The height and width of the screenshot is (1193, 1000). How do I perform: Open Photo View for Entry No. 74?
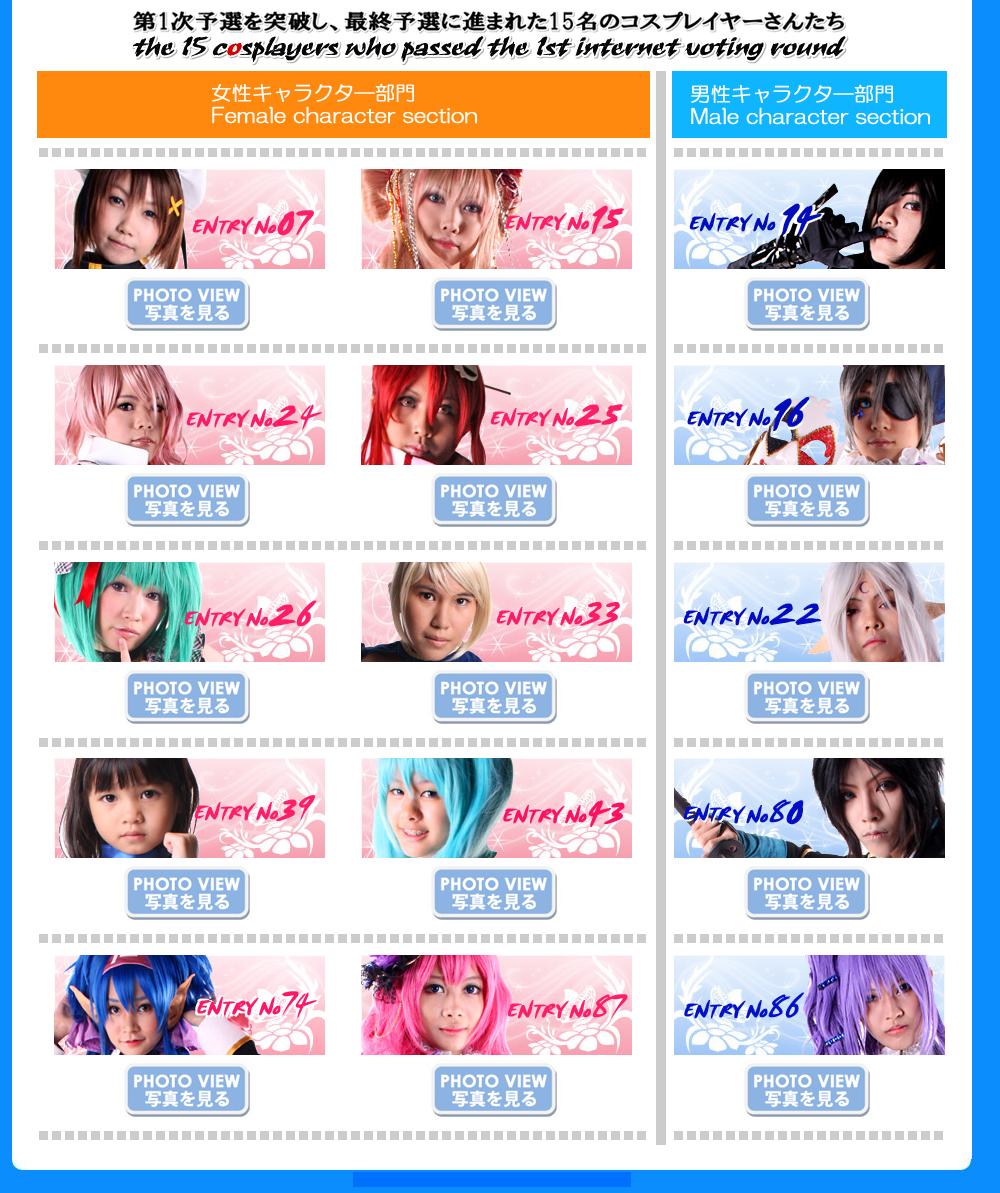[187, 1091]
